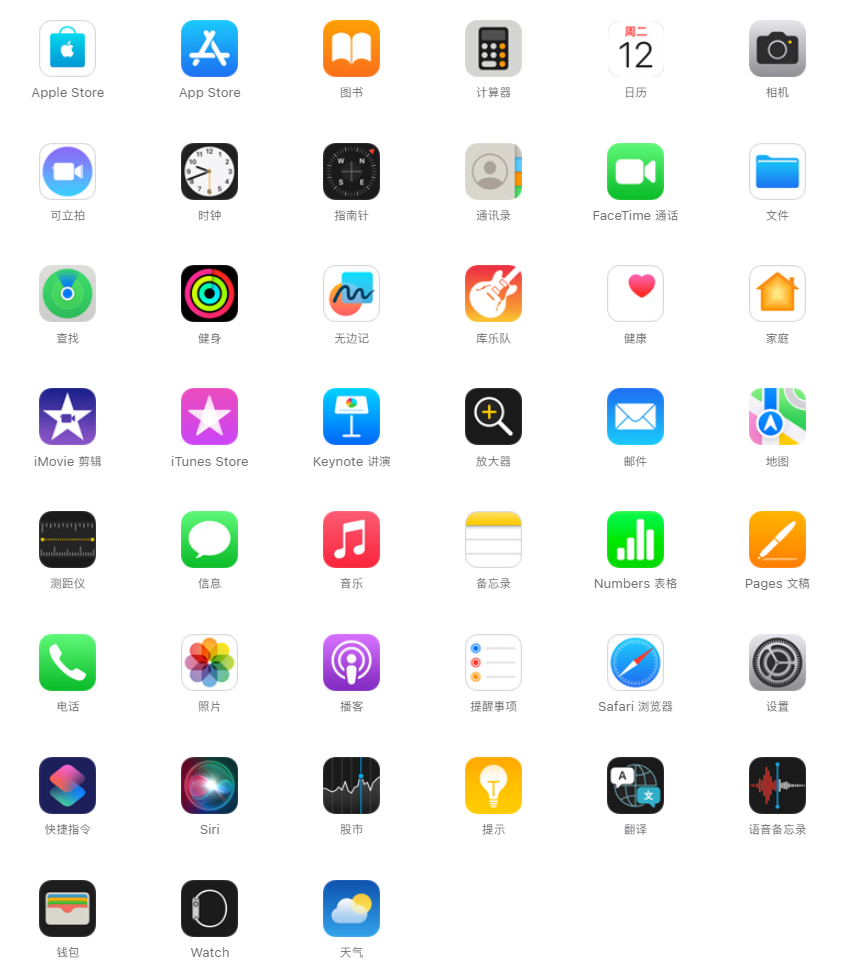Image resolution: width=857 pixels, height=973 pixels.
Task: Open iMovie 剪辑
Action: [67, 416]
